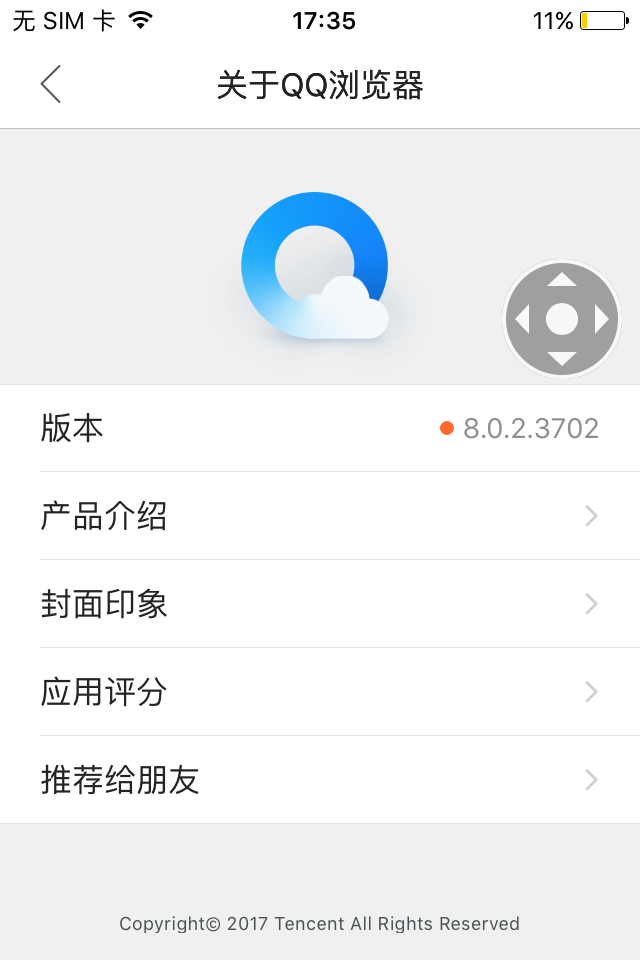
Task: Go back from the 关于QQ浏览器 page
Action: click(x=51, y=85)
